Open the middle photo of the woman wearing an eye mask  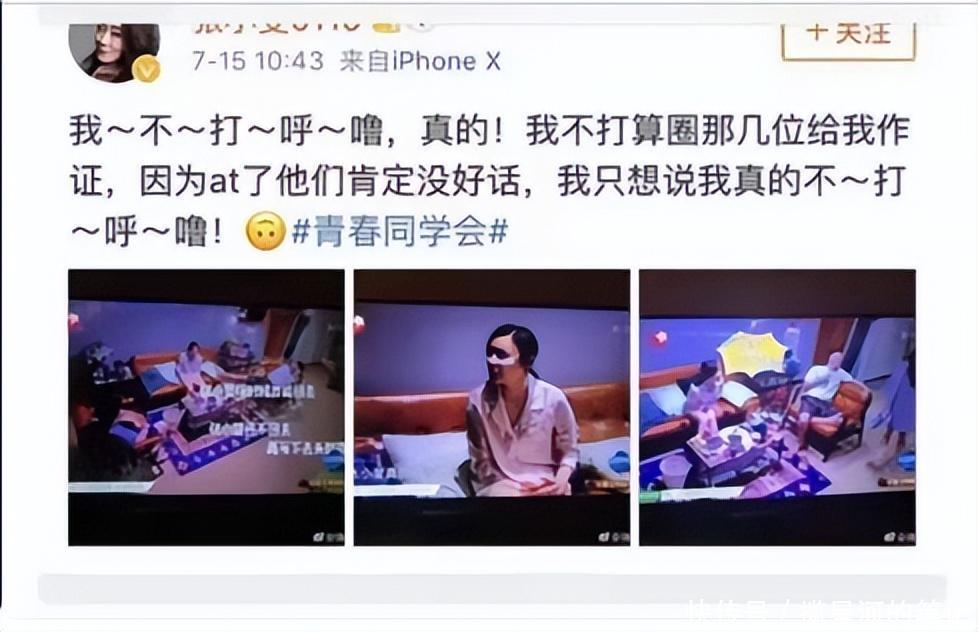pyautogui.click(x=492, y=407)
